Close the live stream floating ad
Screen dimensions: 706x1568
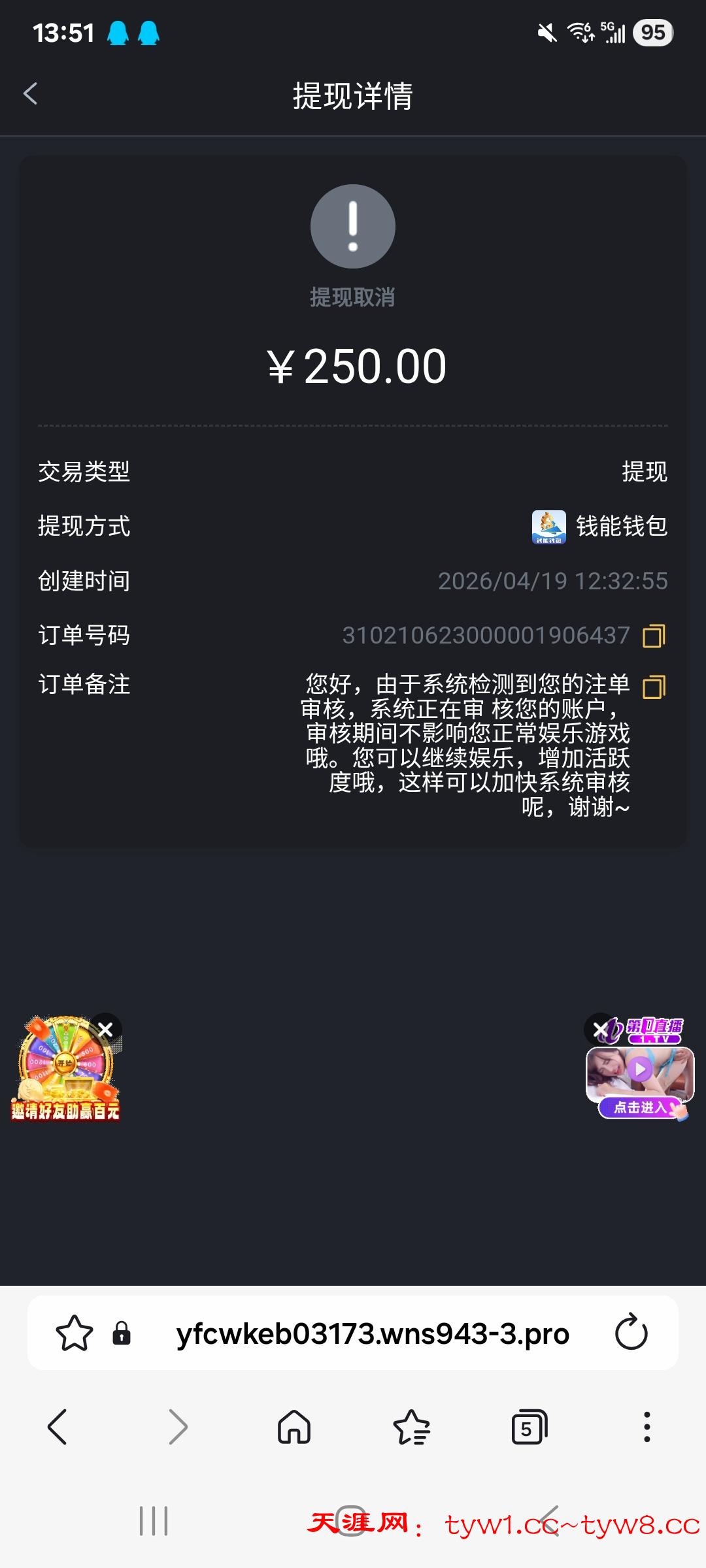pos(599,1030)
